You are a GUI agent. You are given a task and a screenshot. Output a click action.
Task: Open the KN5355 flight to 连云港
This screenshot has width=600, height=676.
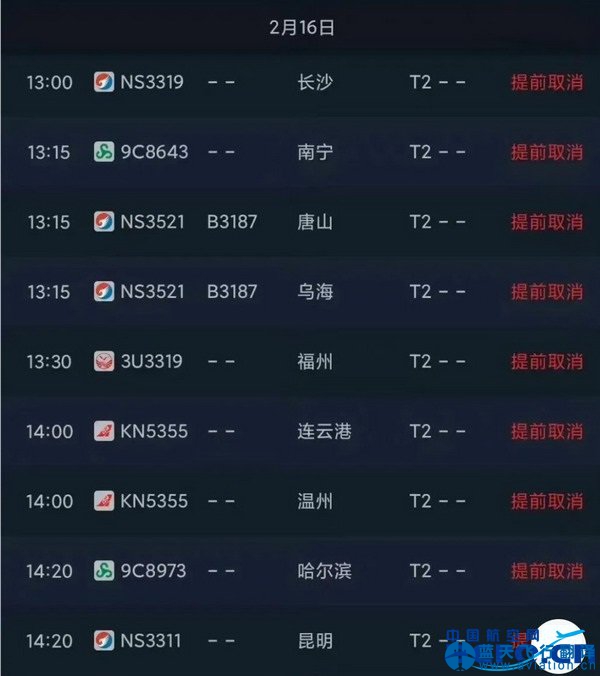point(300,432)
